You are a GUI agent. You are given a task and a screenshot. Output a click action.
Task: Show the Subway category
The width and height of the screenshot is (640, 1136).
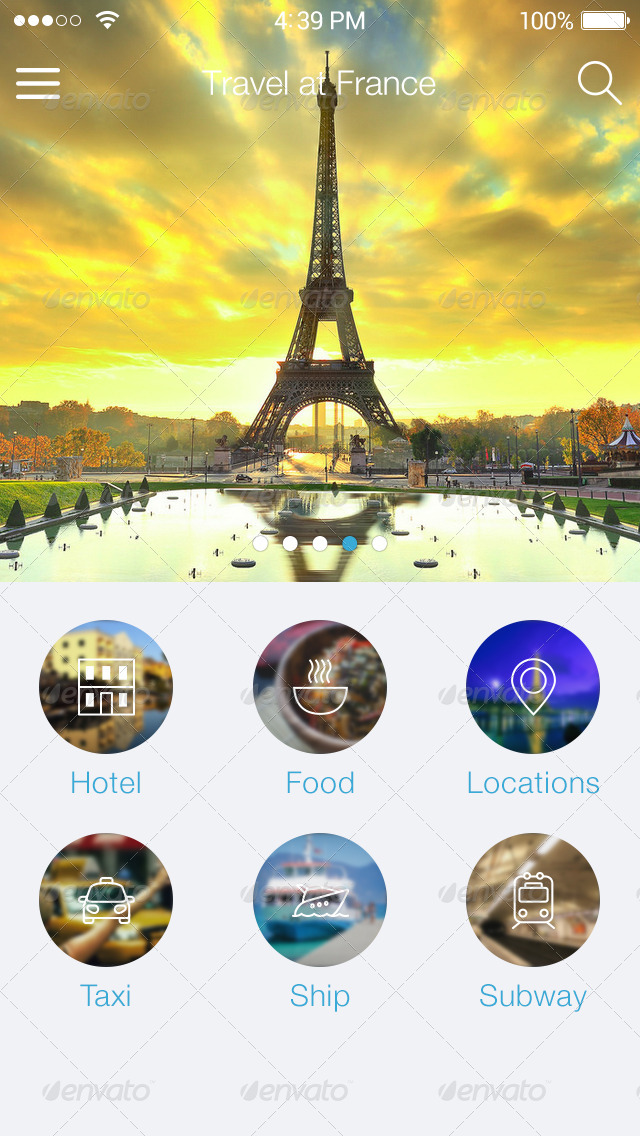pos(533,900)
